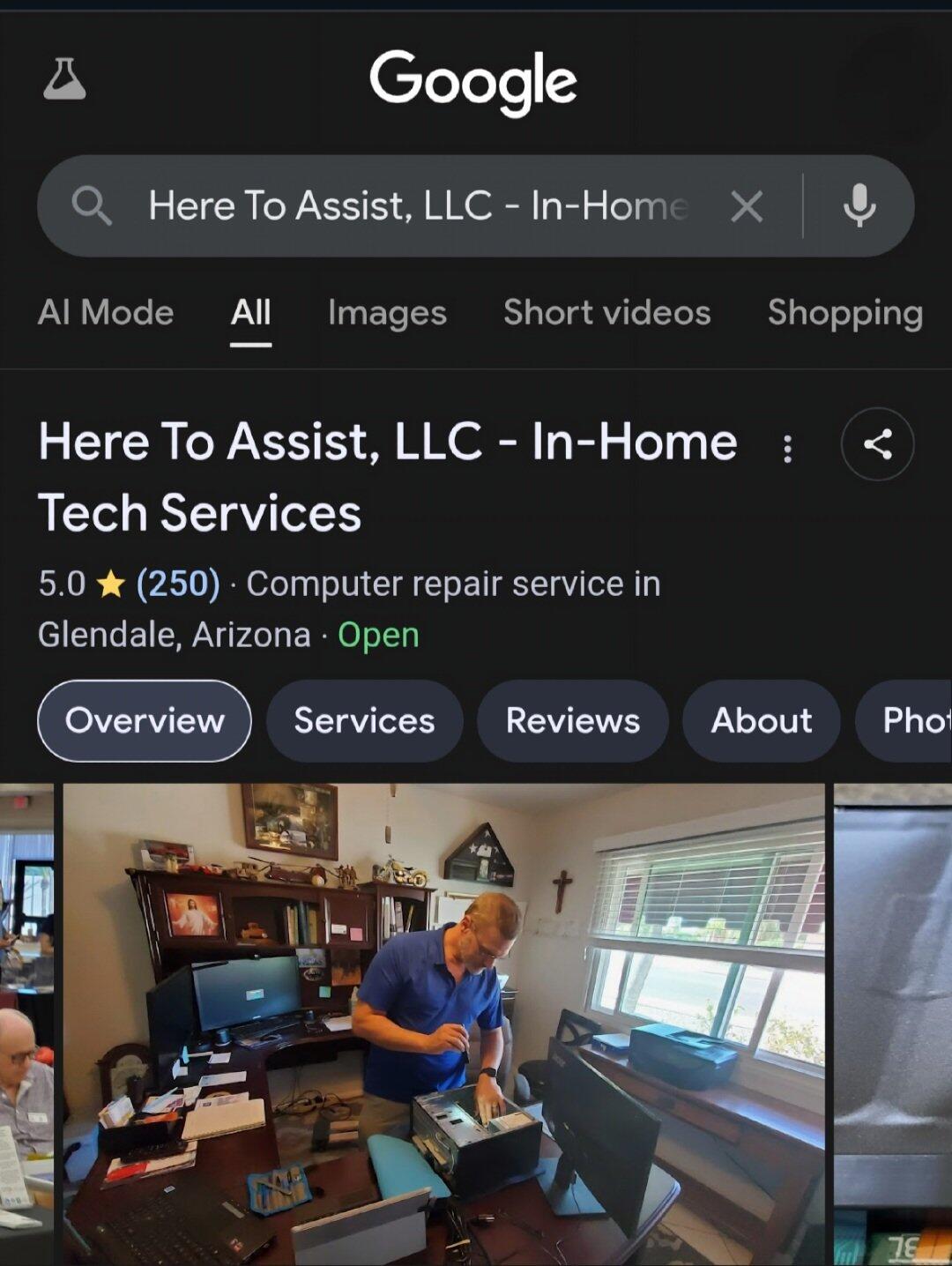
Task: Select the Overview chip
Action: pyautogui.click(x=145, y=721)
